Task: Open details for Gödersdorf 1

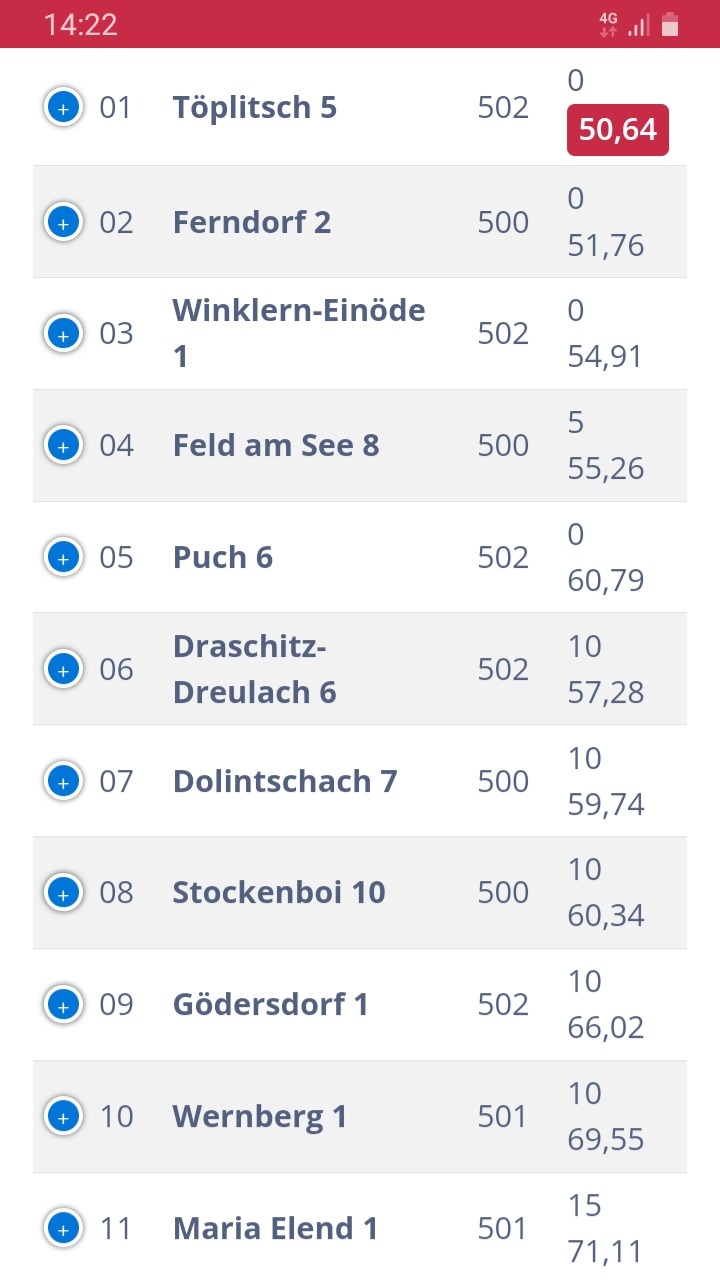Action: pos(63,1004)
